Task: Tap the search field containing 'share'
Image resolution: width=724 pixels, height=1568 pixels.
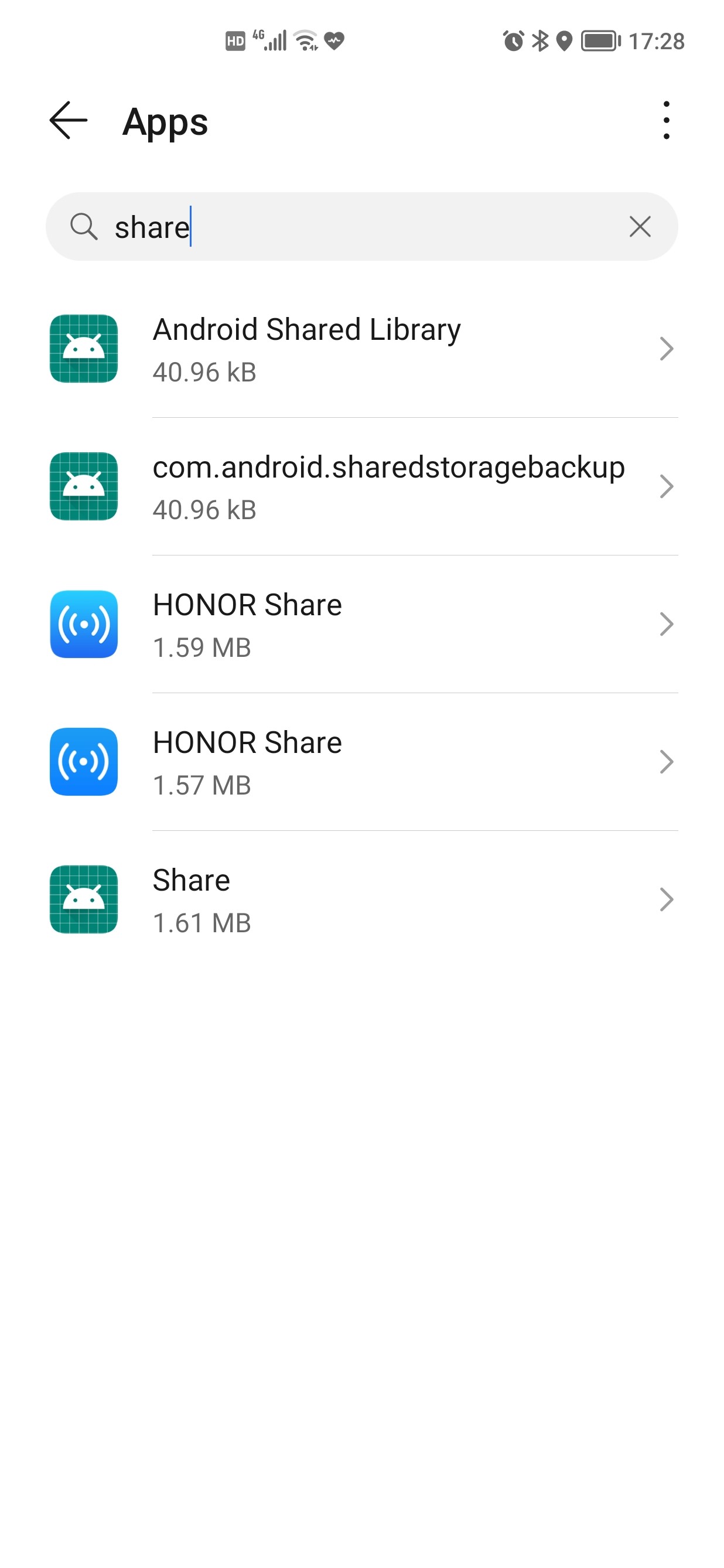Action: (353, 227)
